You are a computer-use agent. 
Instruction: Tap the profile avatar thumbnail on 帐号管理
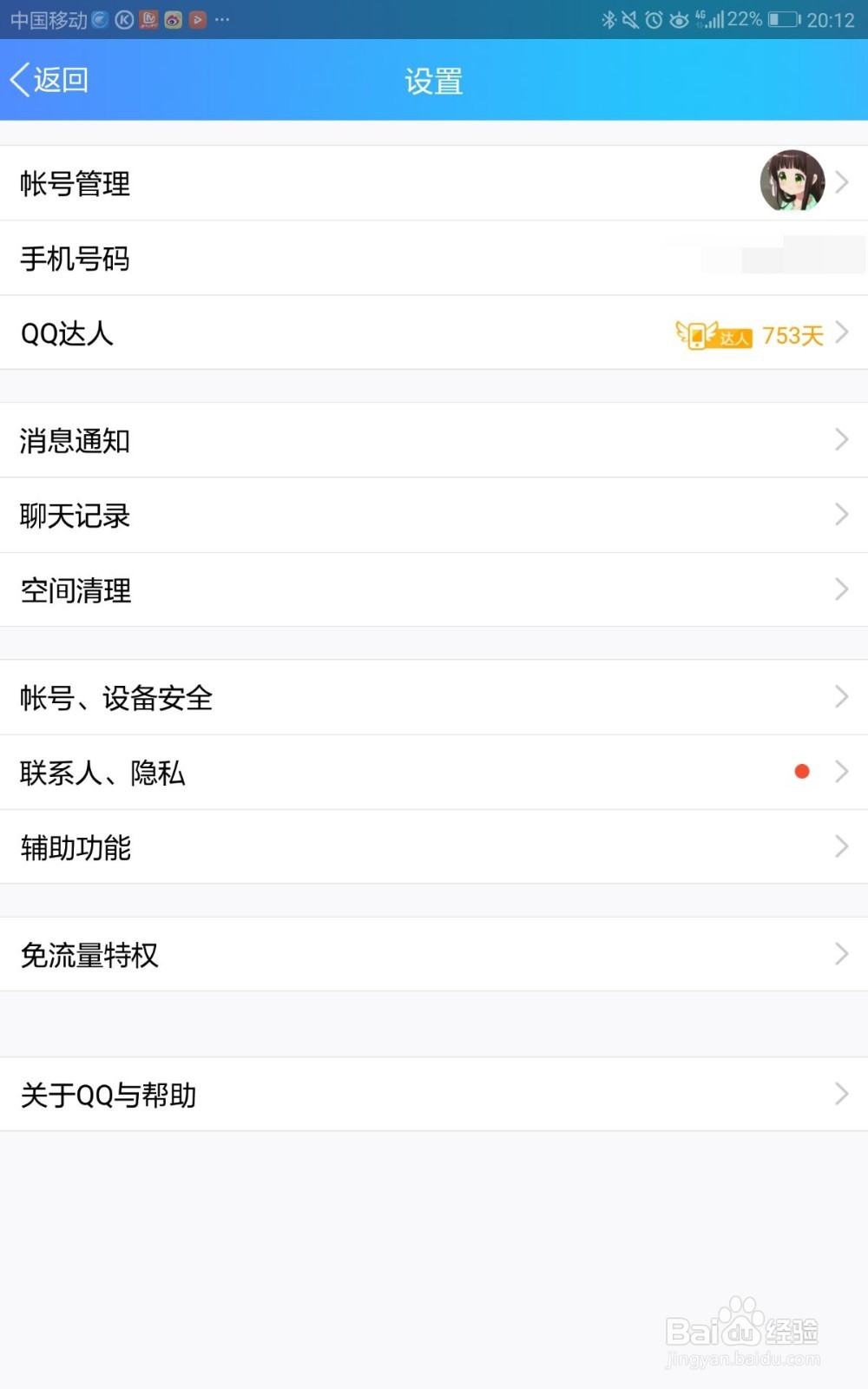[x=792, y=183]
